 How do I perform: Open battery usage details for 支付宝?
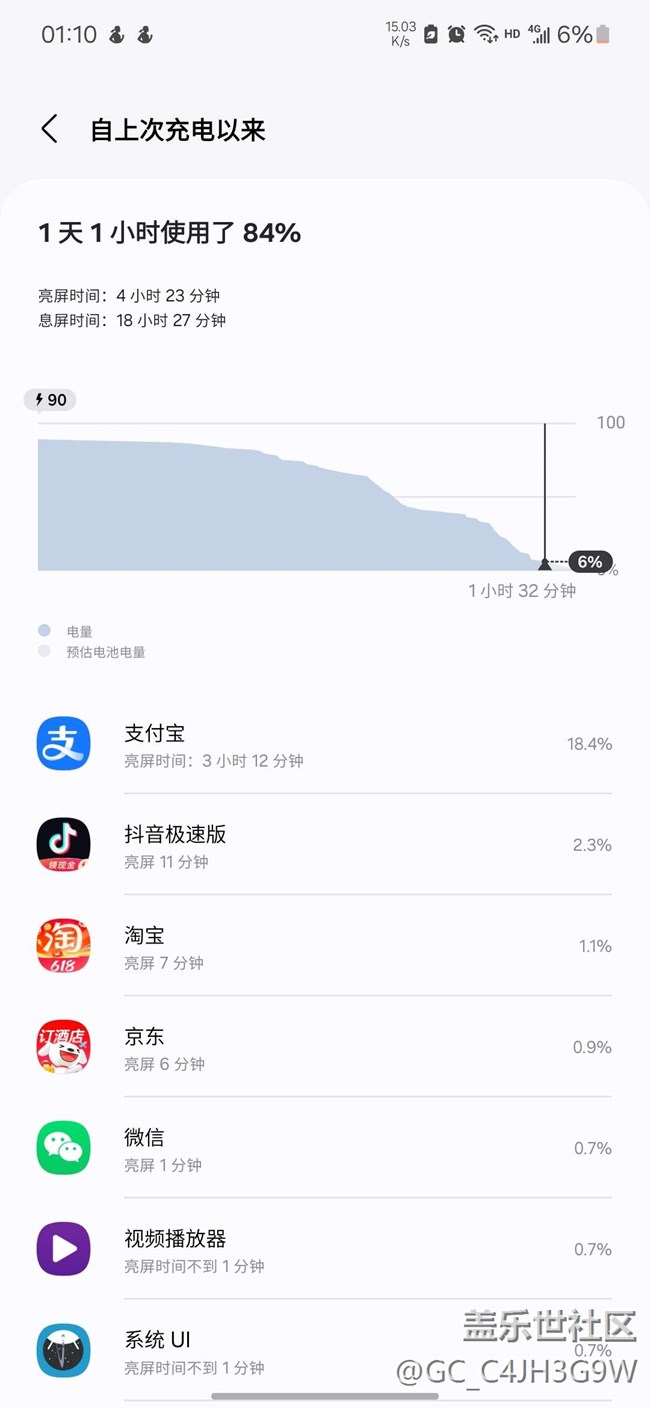point(325,744)
